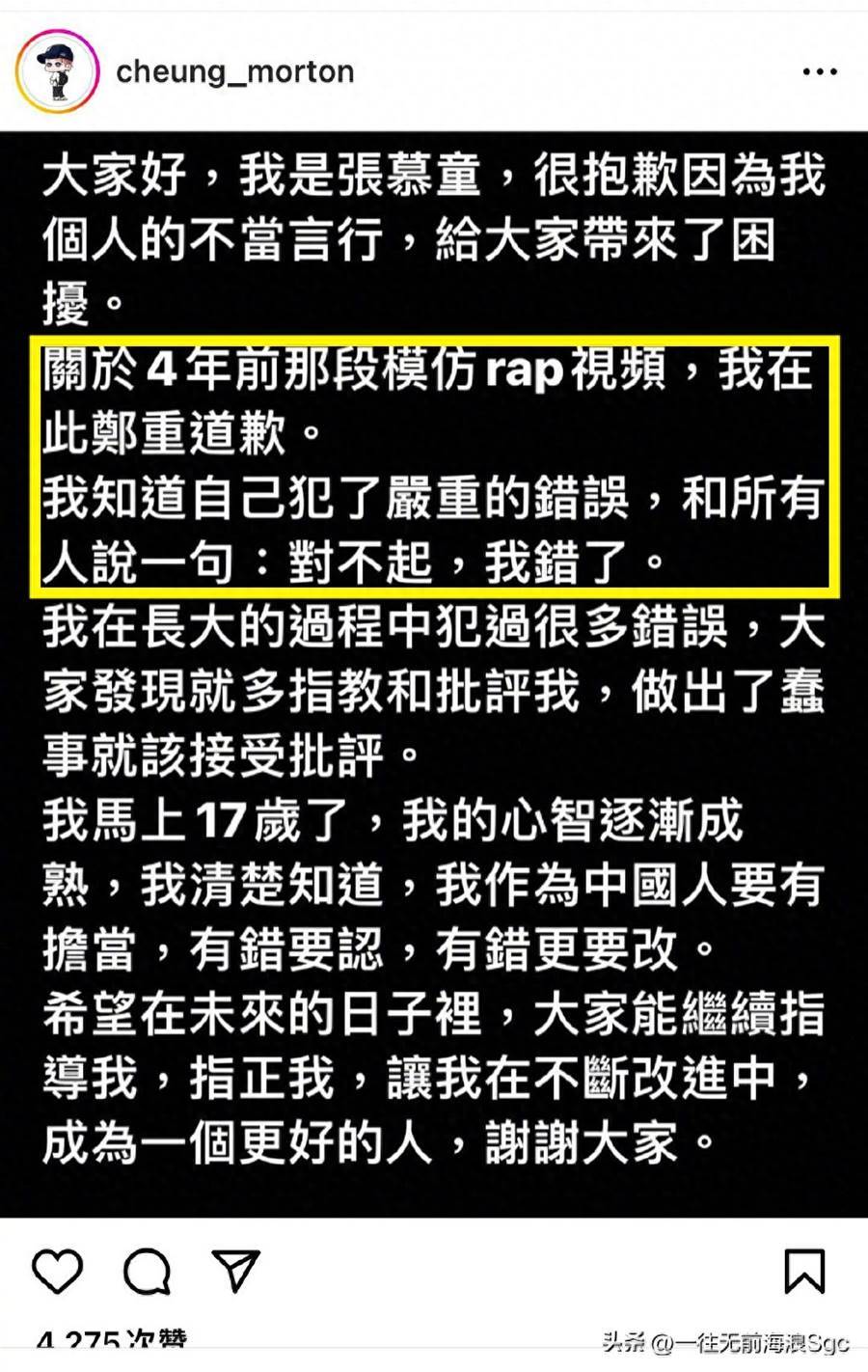
Task: Share the post with the paper plane icon
Action: pos(235,1271)
